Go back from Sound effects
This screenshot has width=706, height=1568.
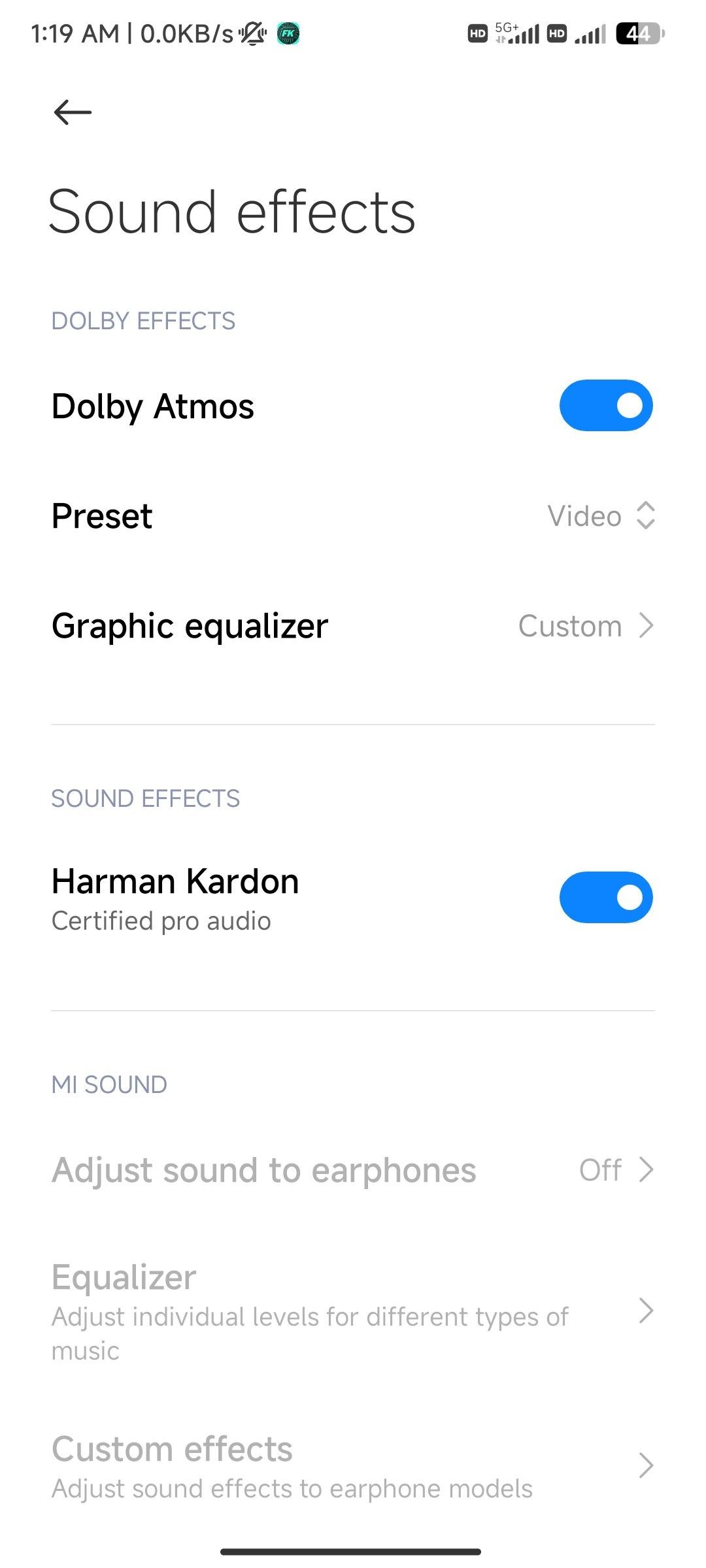point(73,112)
